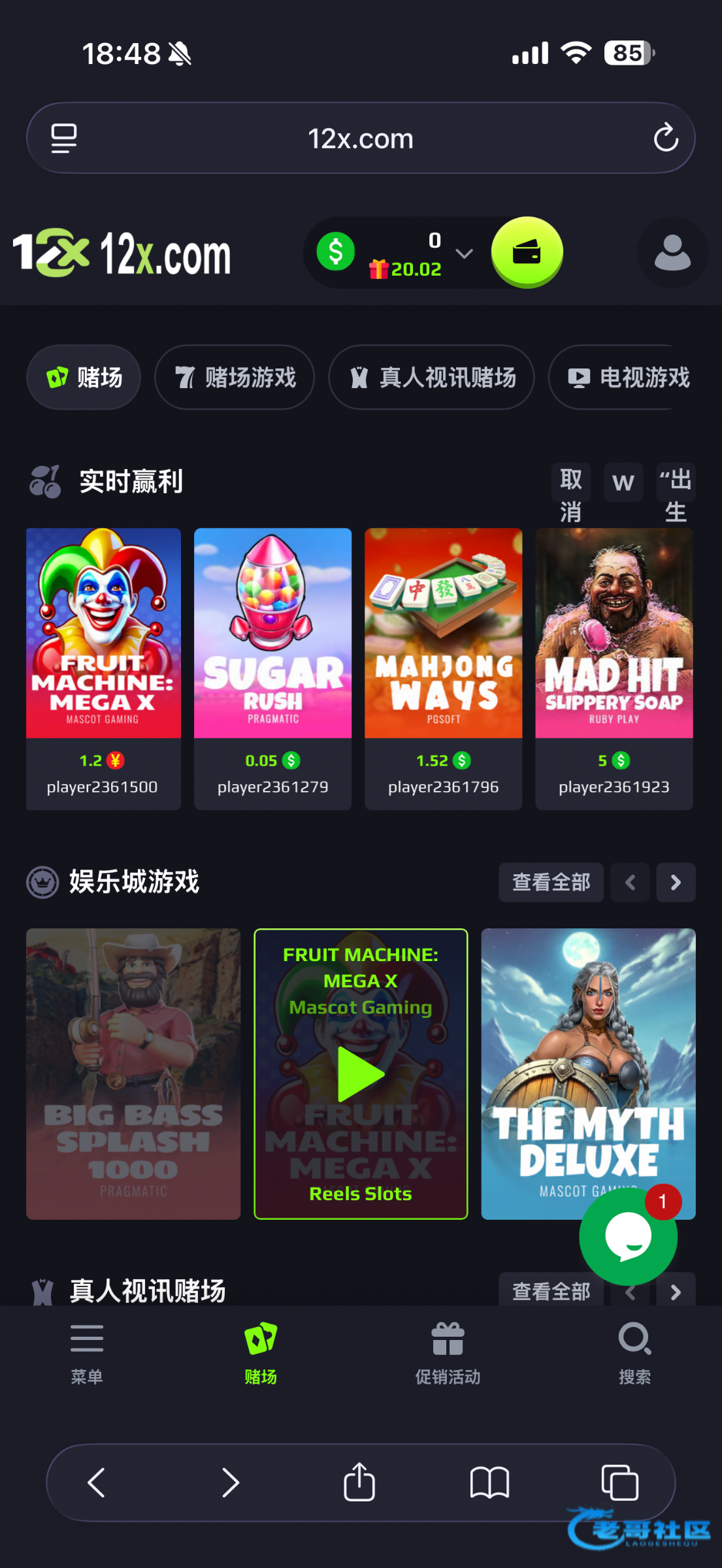Open Big Bass Splash 1000 tile
The height and width of the screenshot is (1568, 722).
(x=133, y=1074)
